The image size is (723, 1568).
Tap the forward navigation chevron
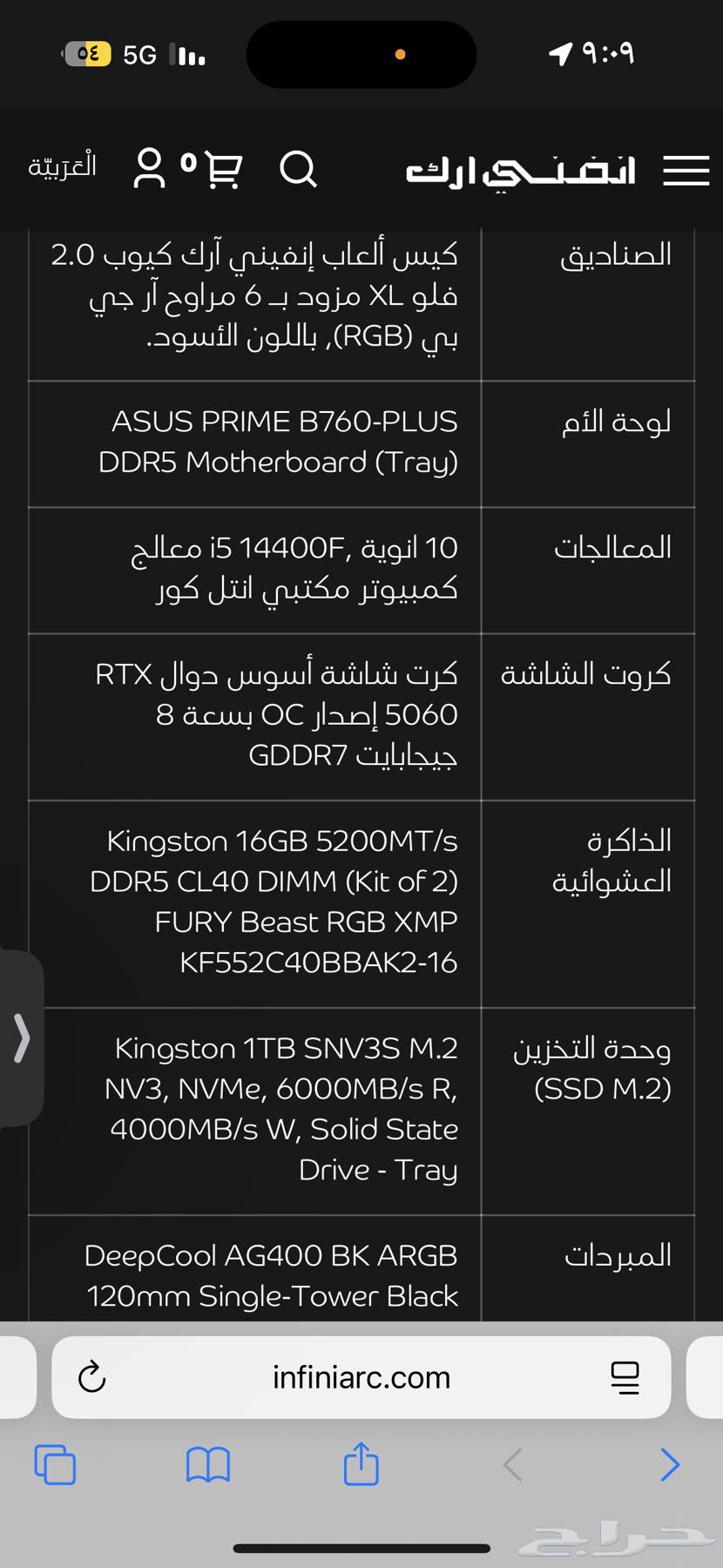(668, 1466)
